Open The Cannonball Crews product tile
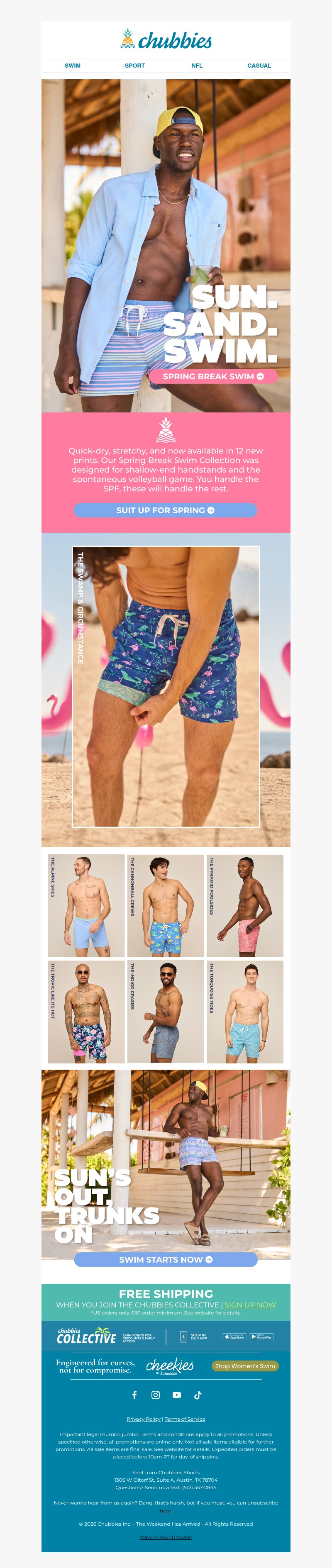 tap(166, 905)
